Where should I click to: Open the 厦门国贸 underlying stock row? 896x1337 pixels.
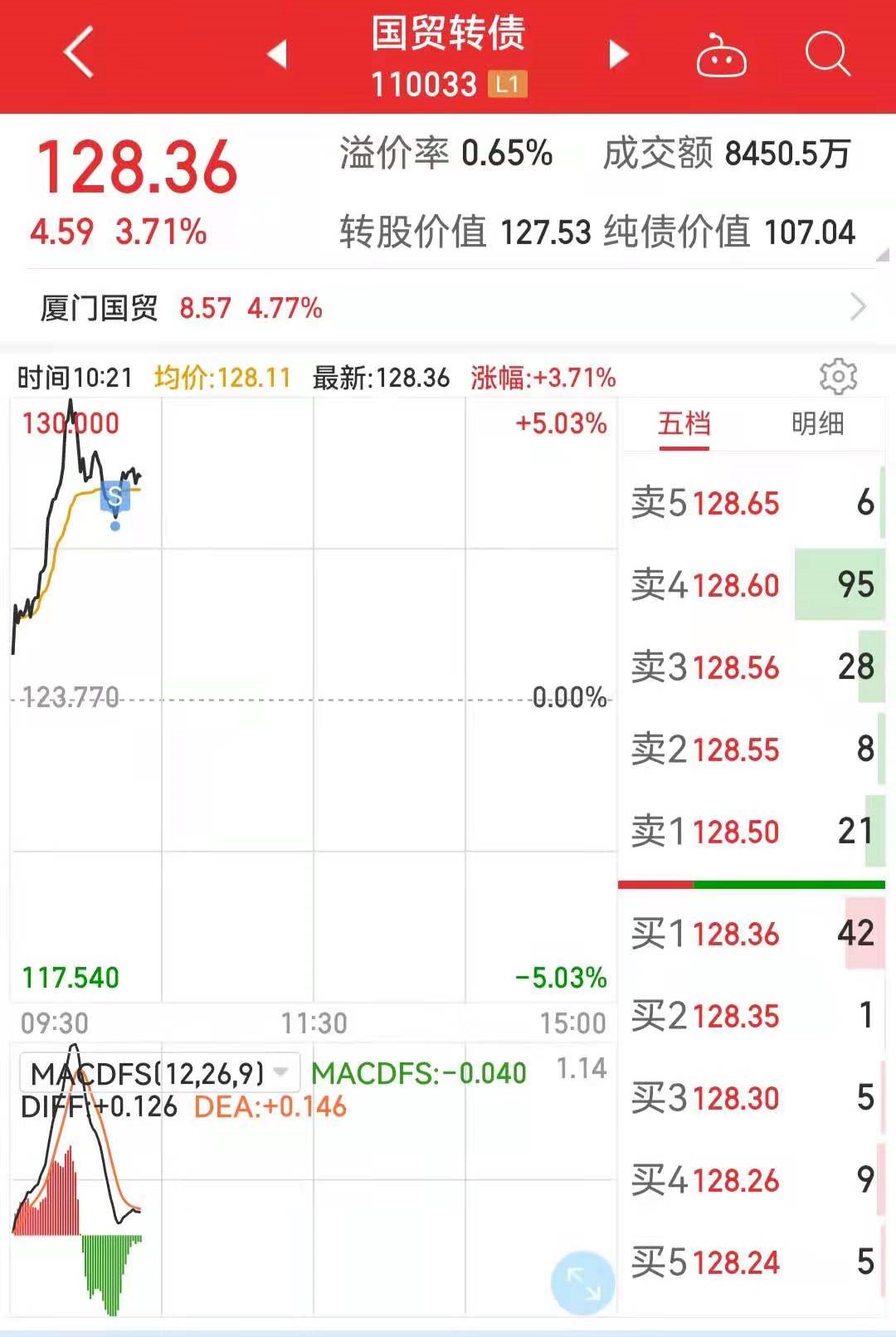click(448, 308)
